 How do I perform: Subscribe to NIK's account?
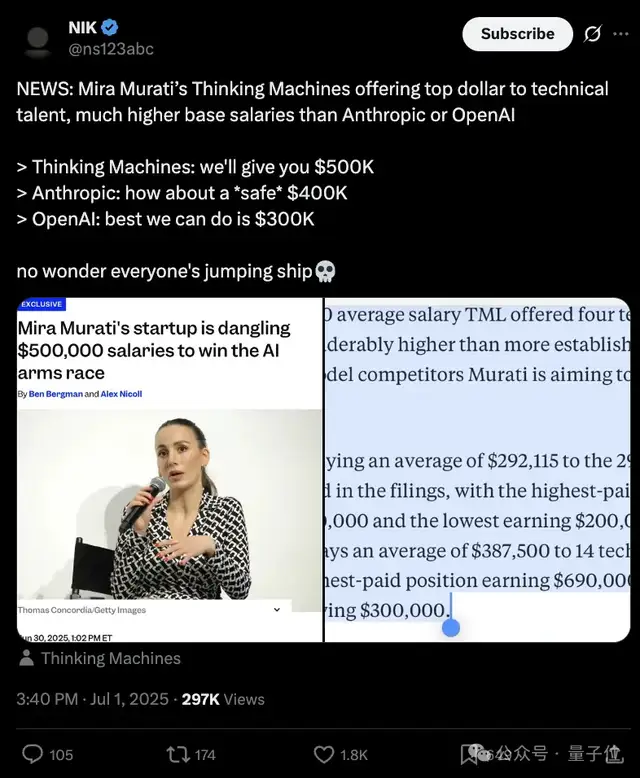click(517, 34)
